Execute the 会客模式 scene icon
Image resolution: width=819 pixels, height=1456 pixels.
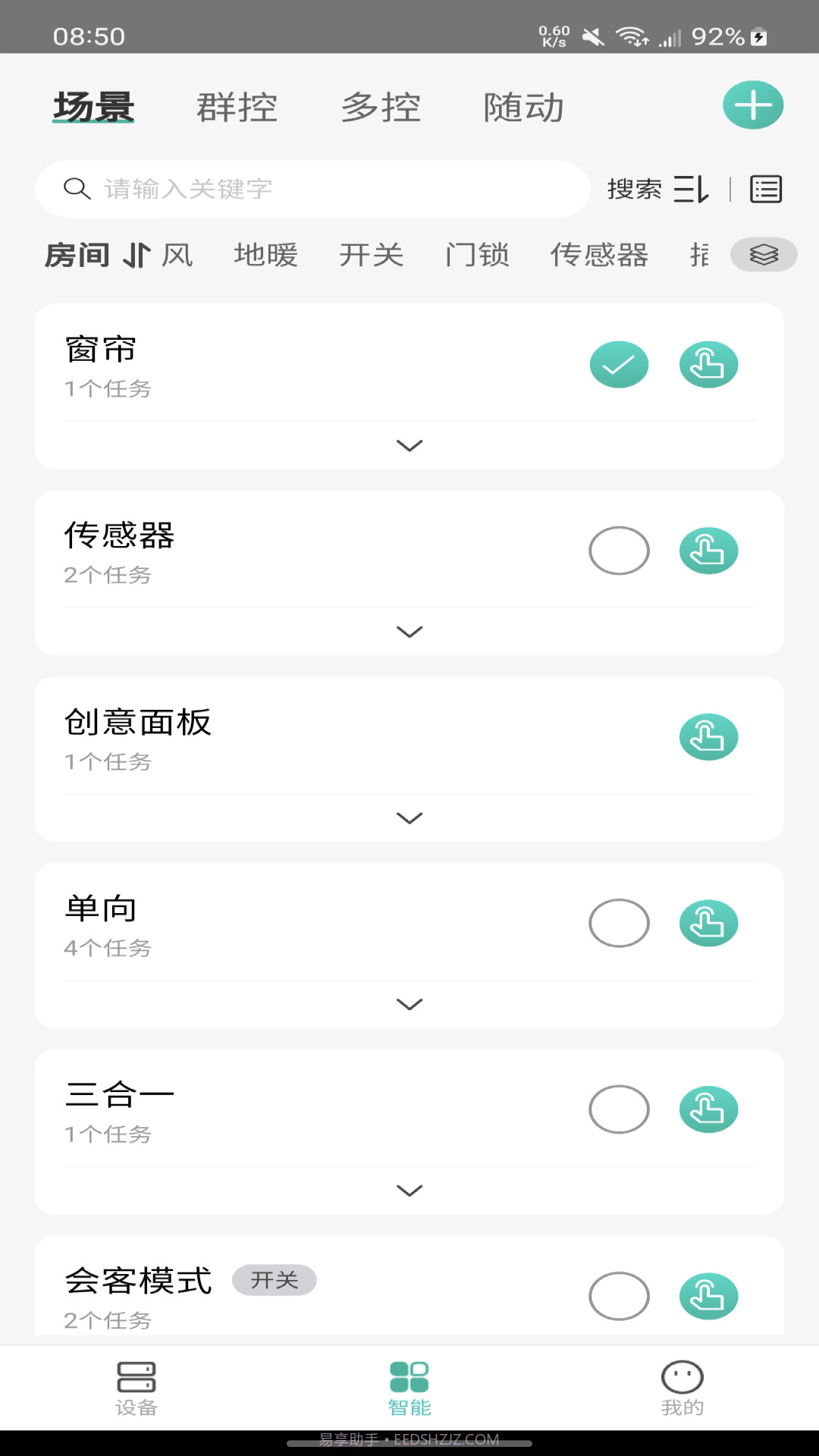click(x=708, y=1296)
